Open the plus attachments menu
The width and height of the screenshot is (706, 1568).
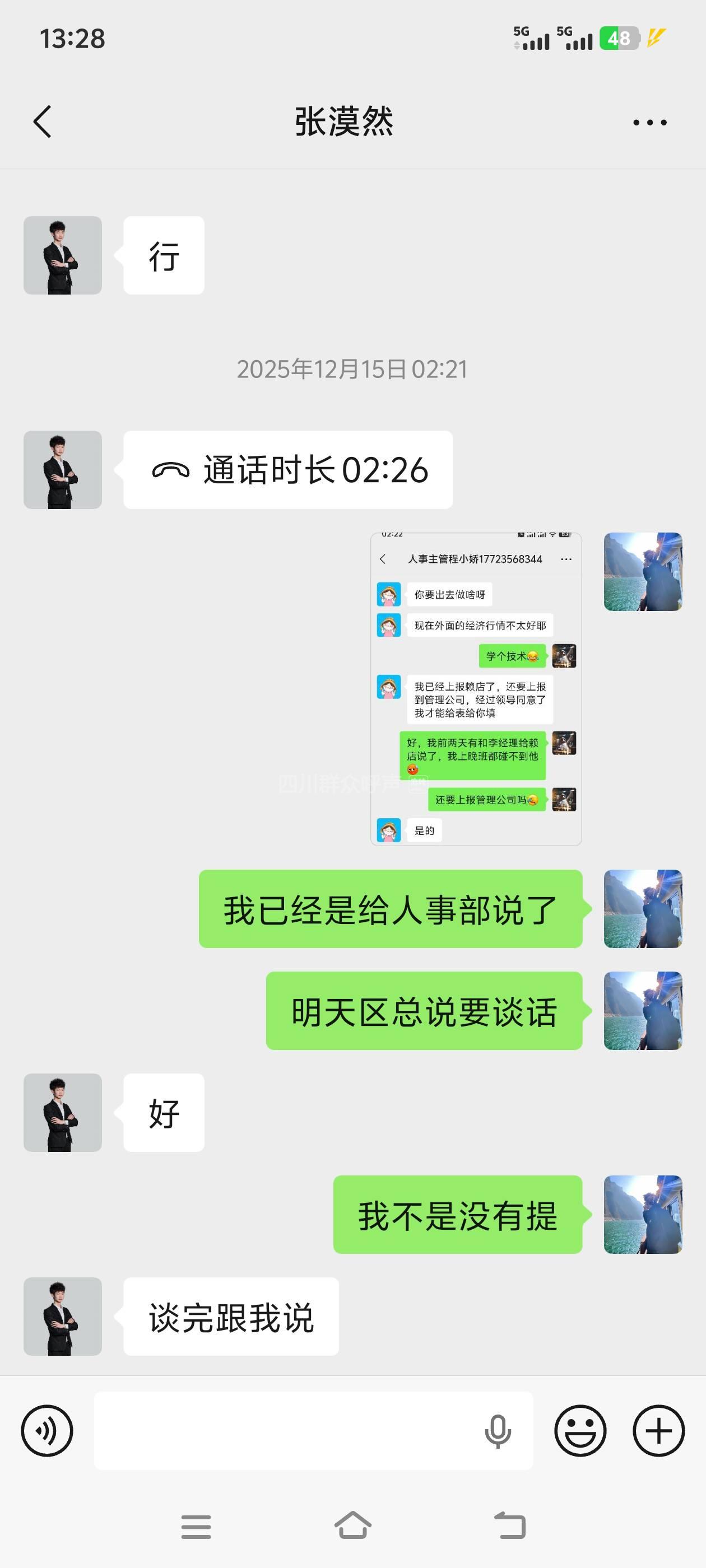[x=658, y=1430]
